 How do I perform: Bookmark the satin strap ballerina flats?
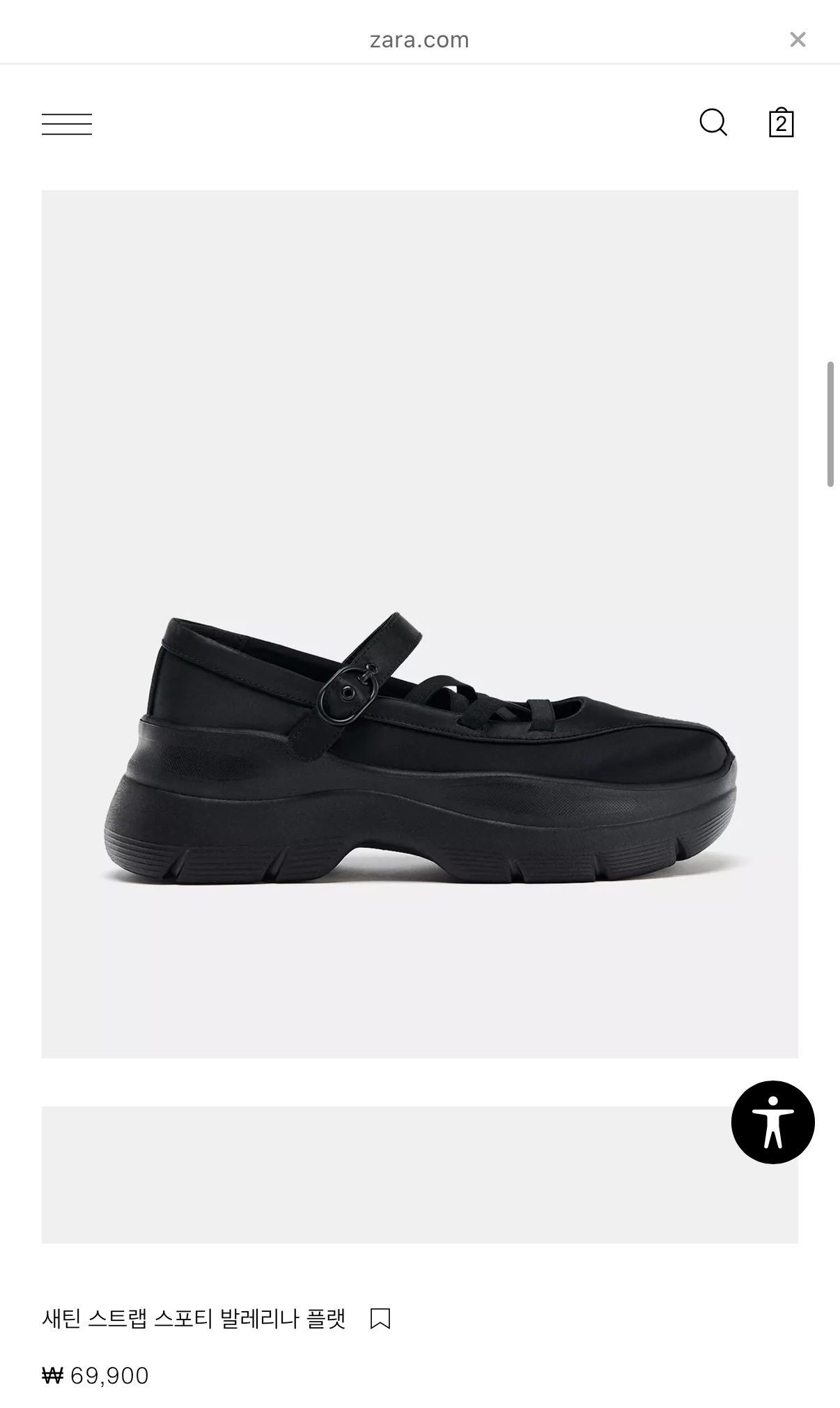(x=380, y=1319)
